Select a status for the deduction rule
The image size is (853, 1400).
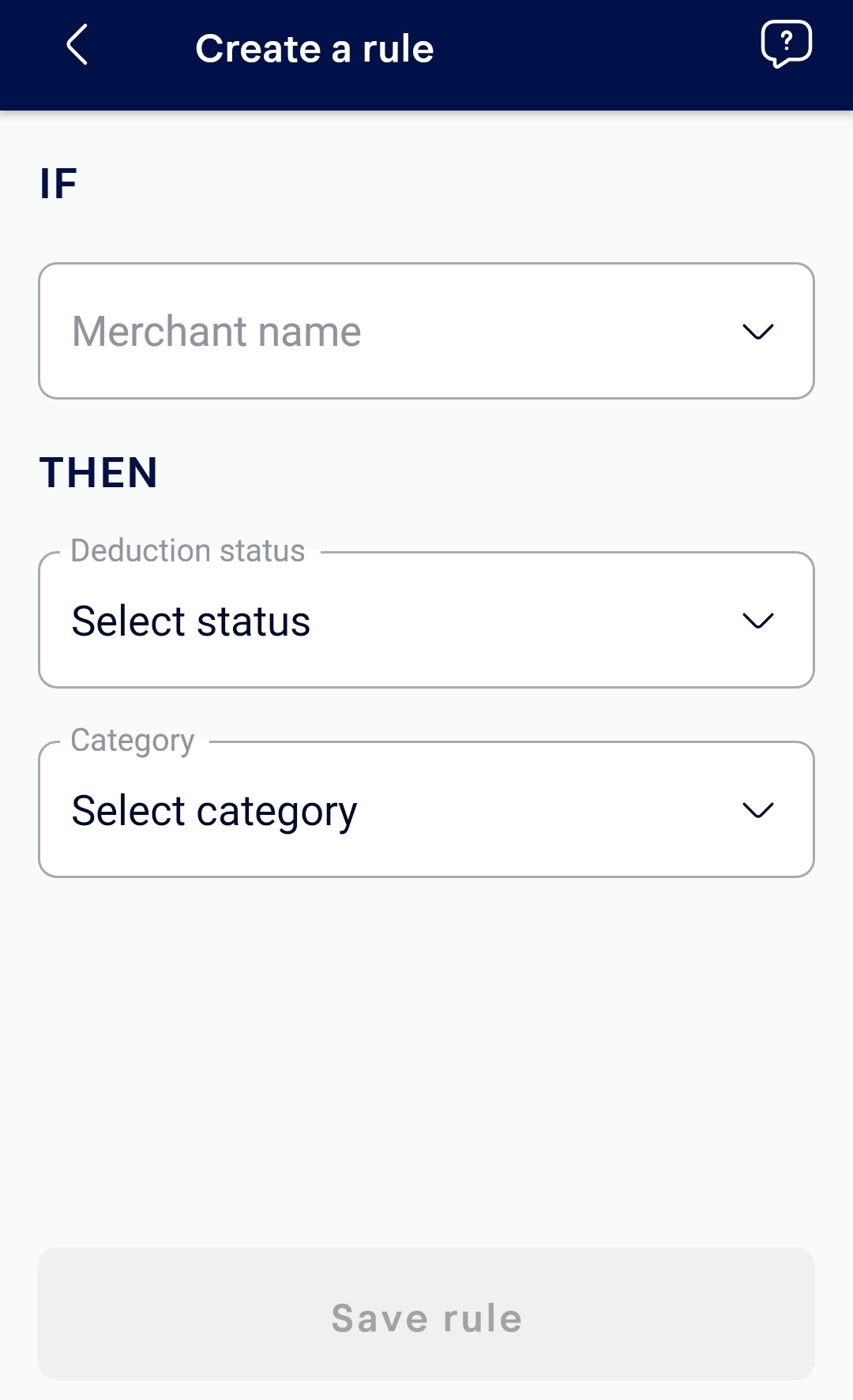426,621
